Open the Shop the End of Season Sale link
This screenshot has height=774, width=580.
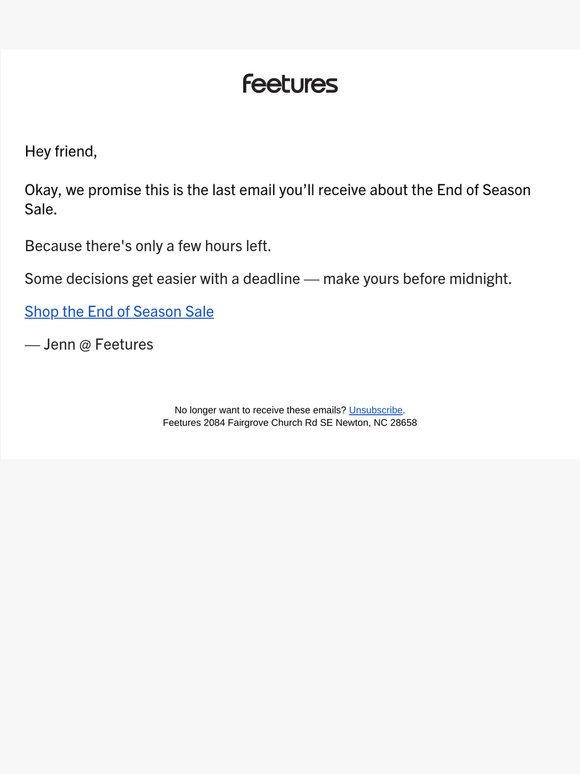pos(119,312)
